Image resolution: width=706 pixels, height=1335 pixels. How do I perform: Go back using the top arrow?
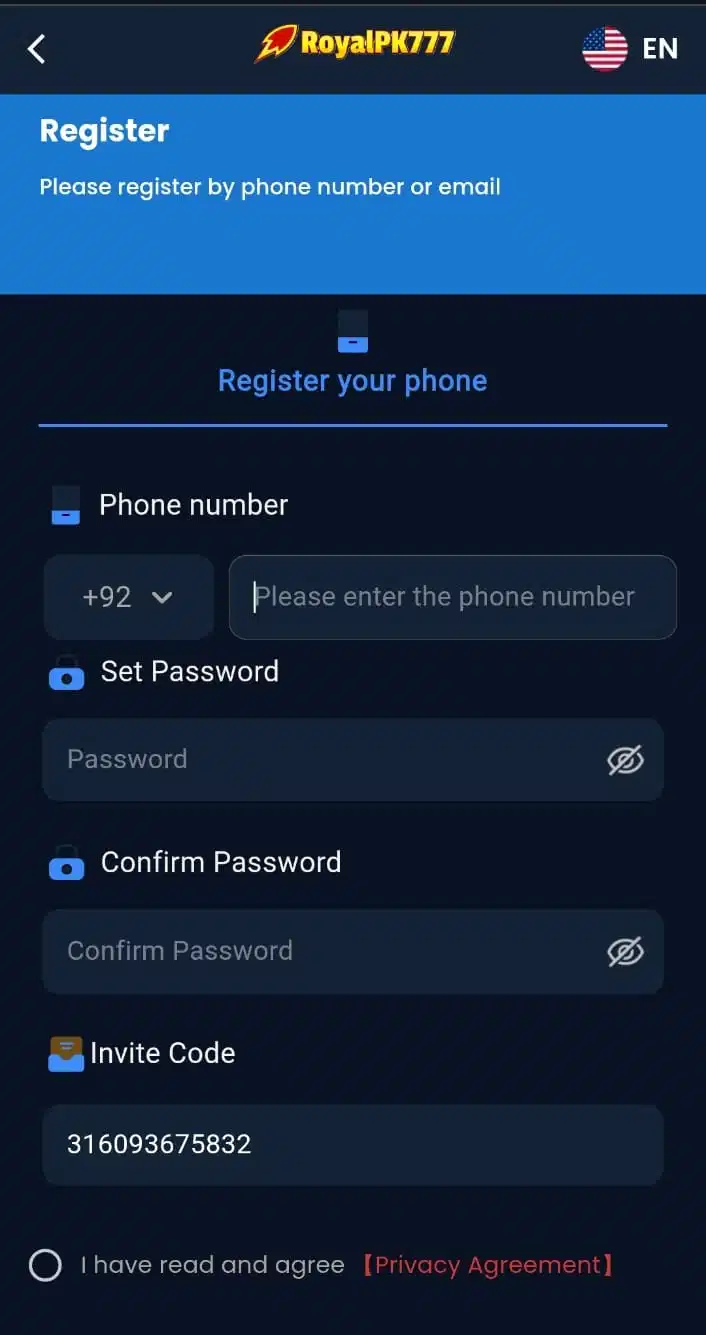click(37, 48)
